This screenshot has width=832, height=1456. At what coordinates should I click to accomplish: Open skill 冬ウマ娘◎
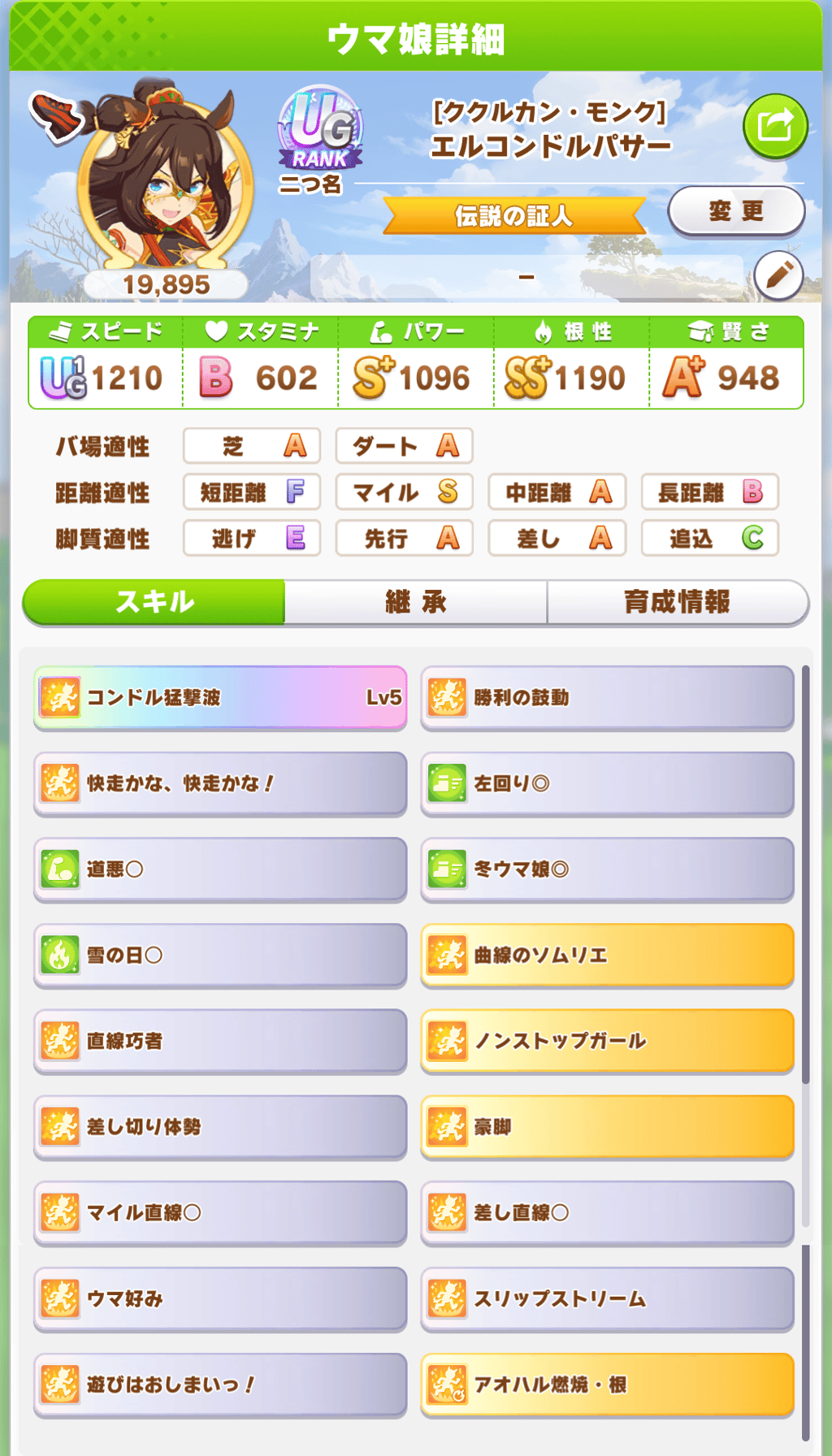click(x=607, y=869)
